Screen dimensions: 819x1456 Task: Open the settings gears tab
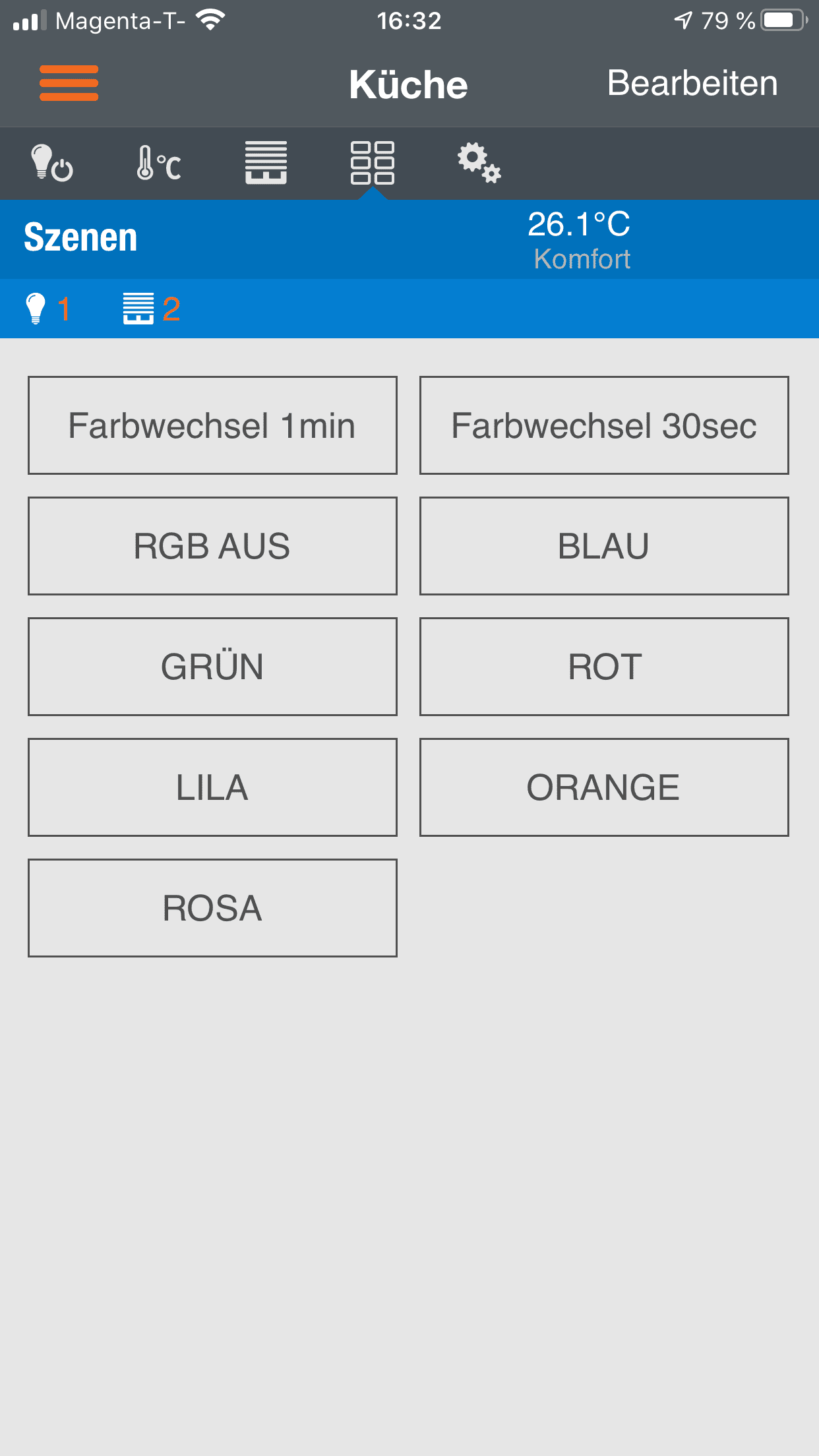[x=479, y=163]
